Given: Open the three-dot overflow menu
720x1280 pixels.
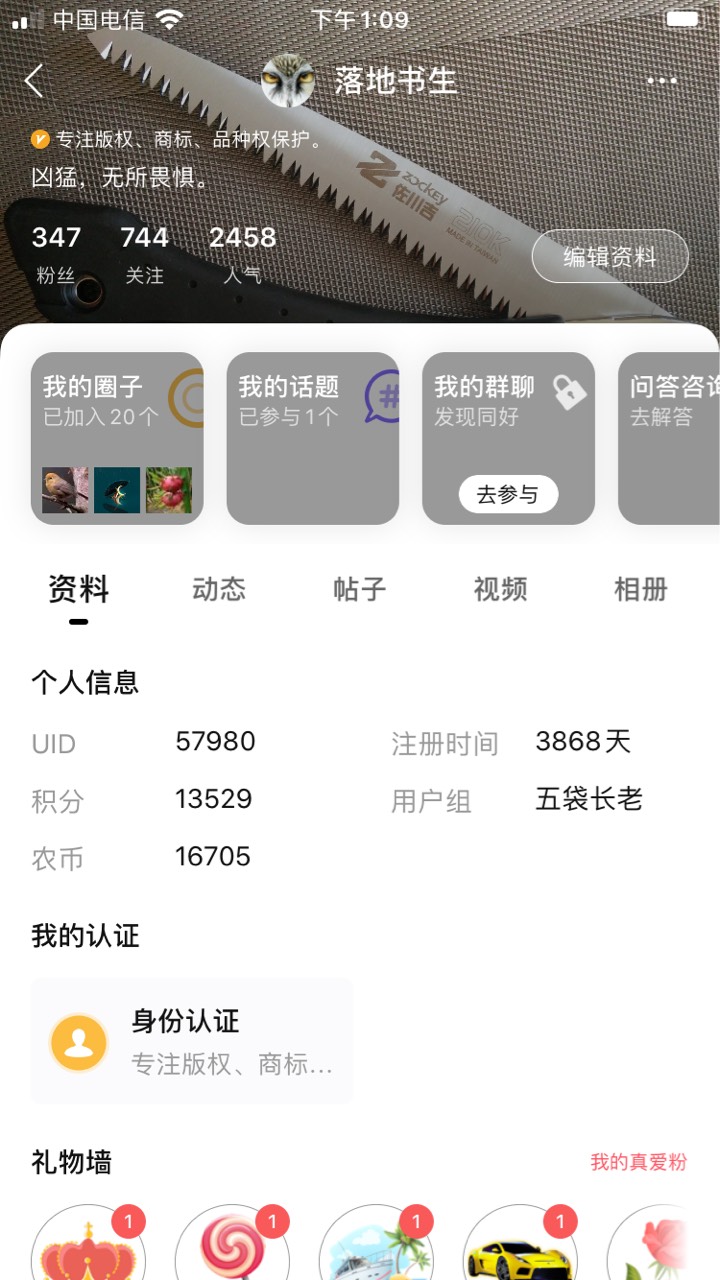Looking at the screenshot, I should click(662, 81).
